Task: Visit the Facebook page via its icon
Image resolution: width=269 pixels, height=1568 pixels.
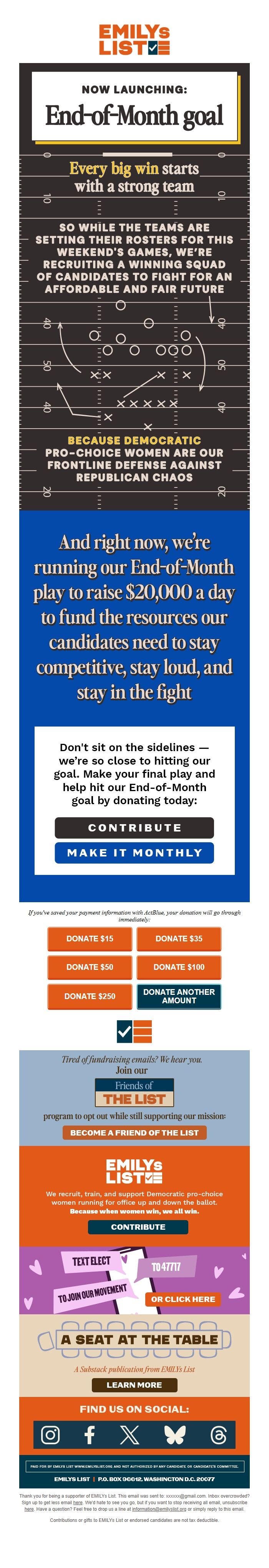Action: (90, 1435)
